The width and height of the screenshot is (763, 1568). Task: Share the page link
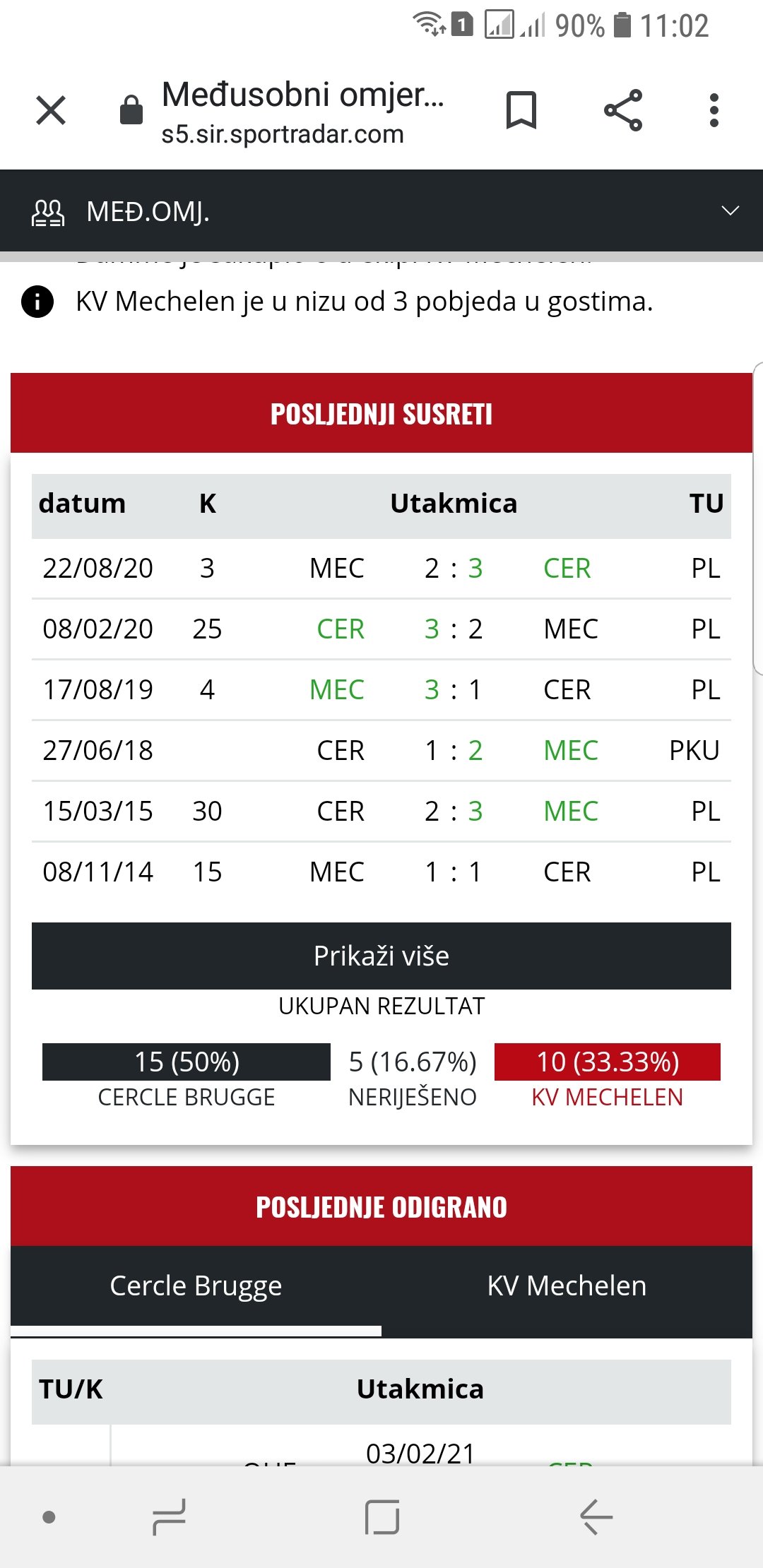tap(623, 110)
